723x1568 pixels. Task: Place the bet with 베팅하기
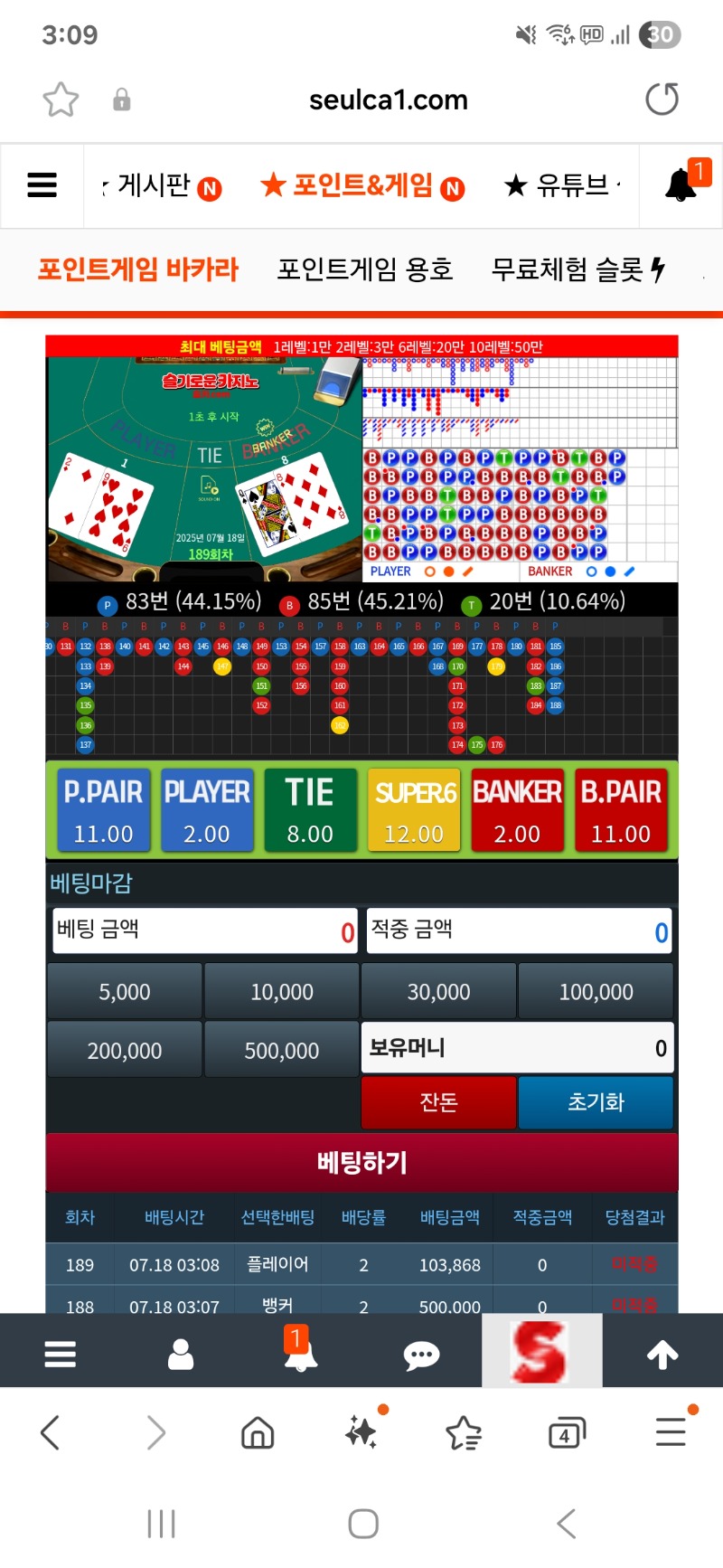[361, 1162]
